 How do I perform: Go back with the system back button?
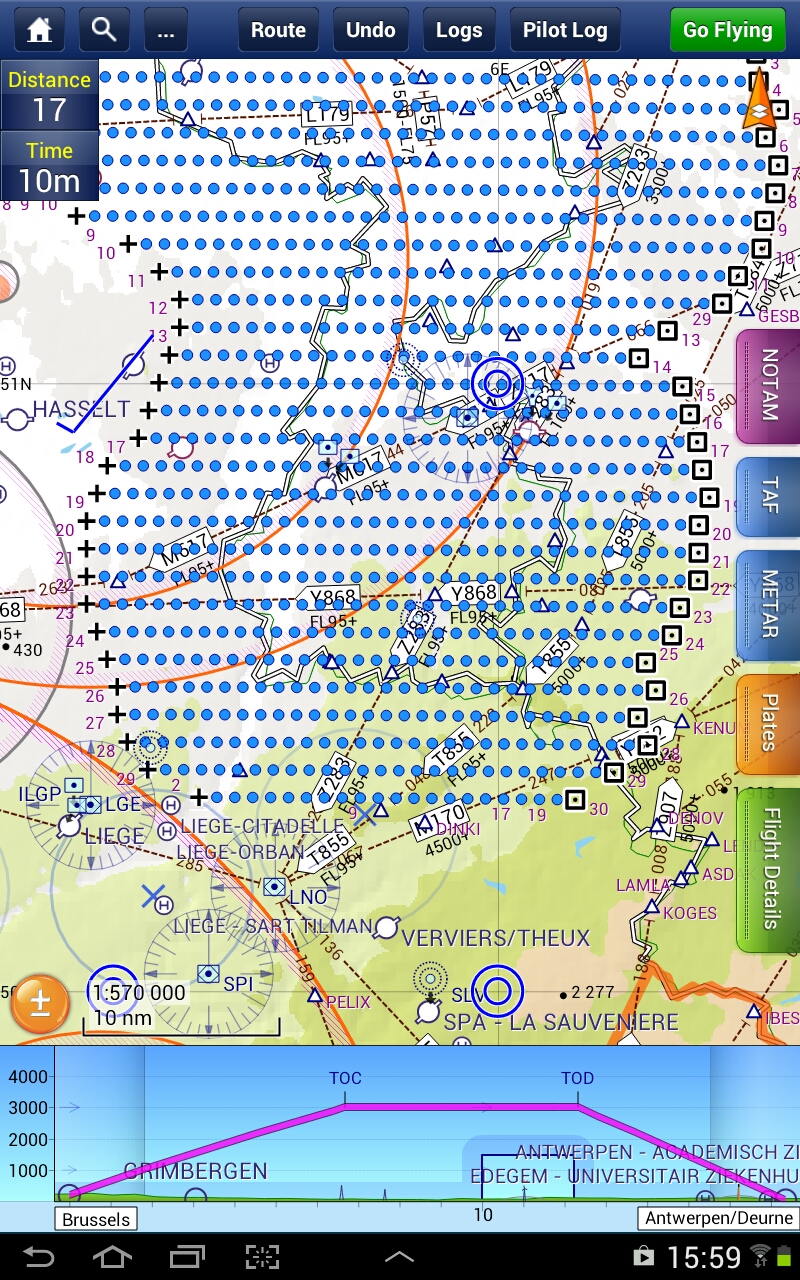pyautogui.click(x=39, y=1257)
